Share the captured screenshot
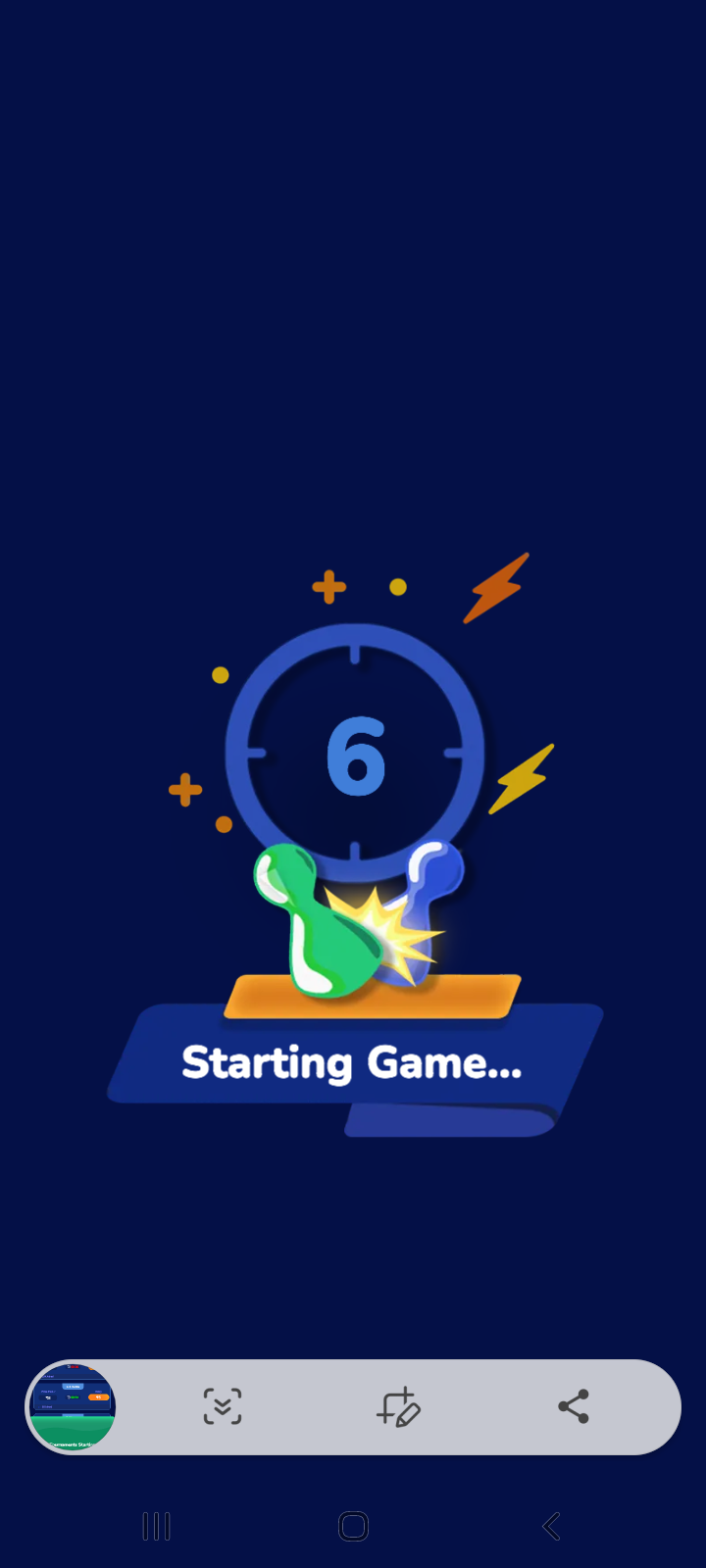Viewport: 706px width, 1568px height. 574,1406
